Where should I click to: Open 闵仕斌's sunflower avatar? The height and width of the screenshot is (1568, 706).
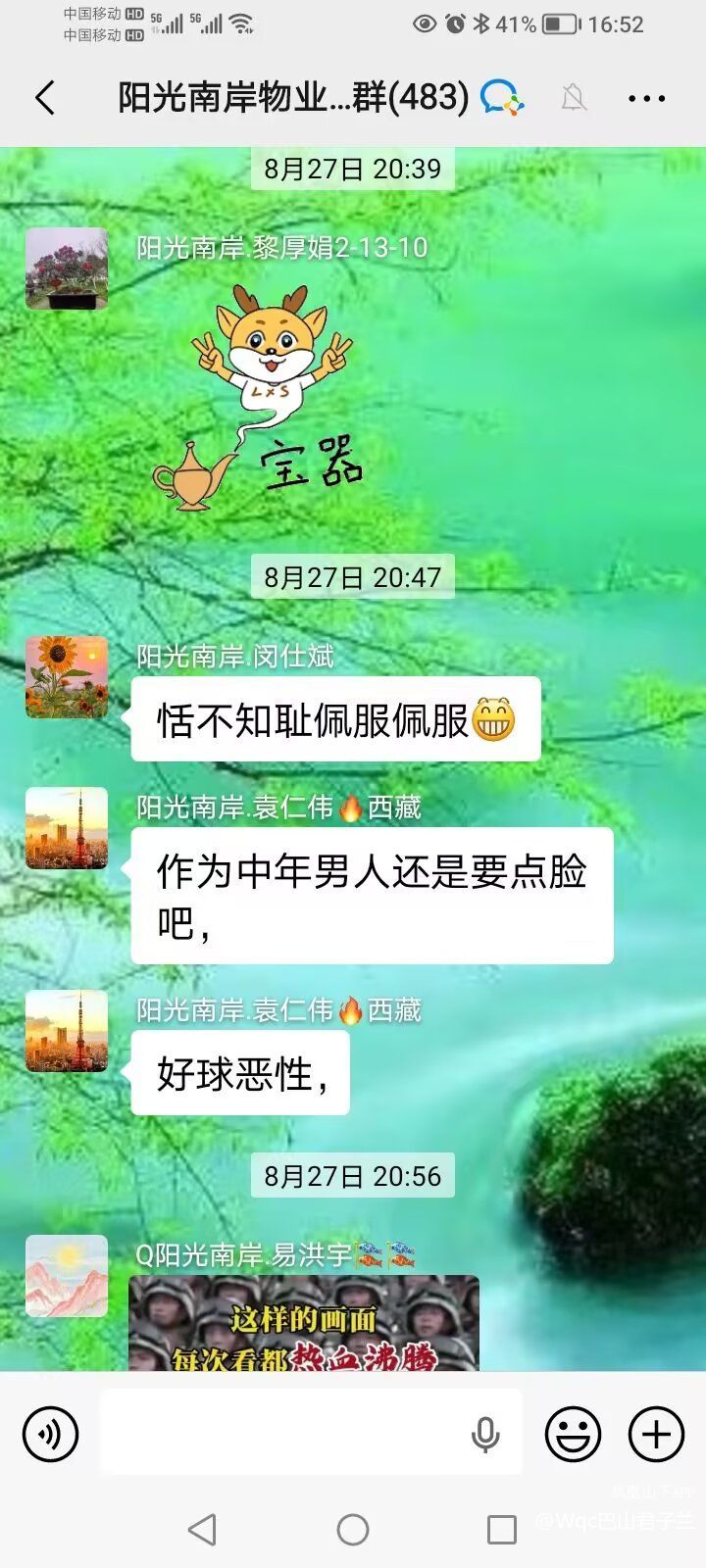click(x=67, y=677)
